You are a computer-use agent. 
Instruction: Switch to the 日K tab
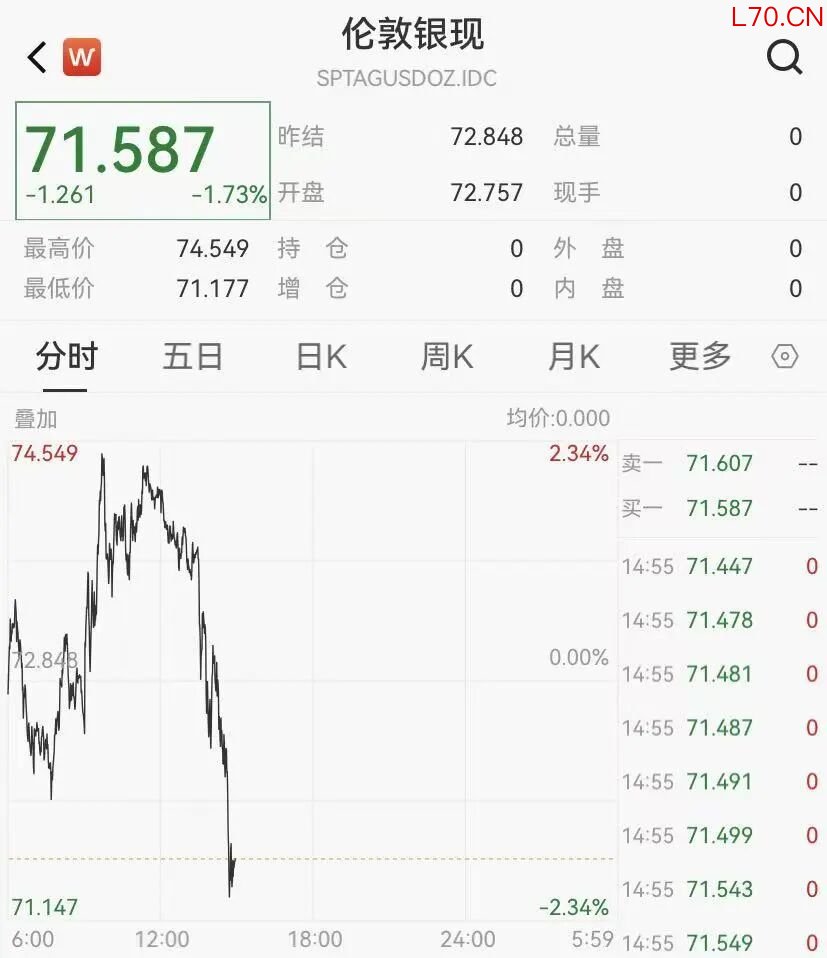321,356
